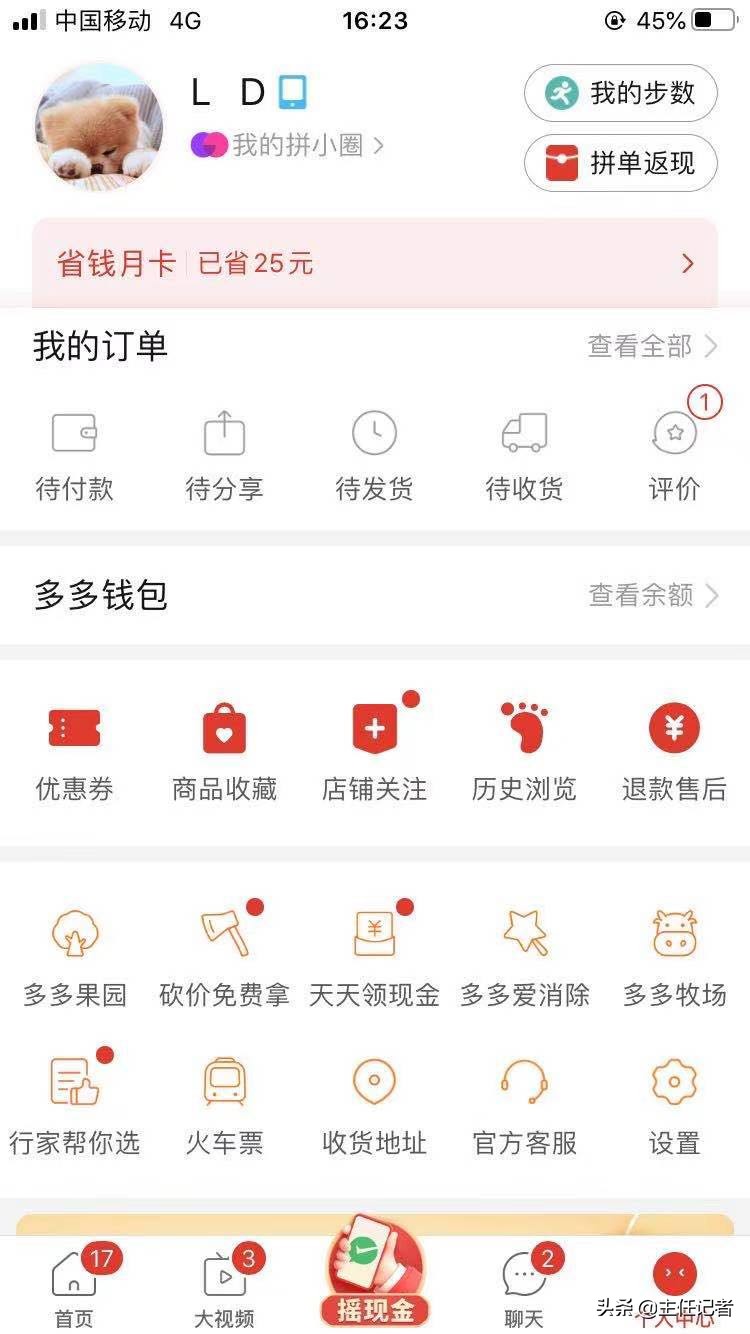750x1334 pixels.
Task: Open the 设置 settings icon
Action: 674,1095
